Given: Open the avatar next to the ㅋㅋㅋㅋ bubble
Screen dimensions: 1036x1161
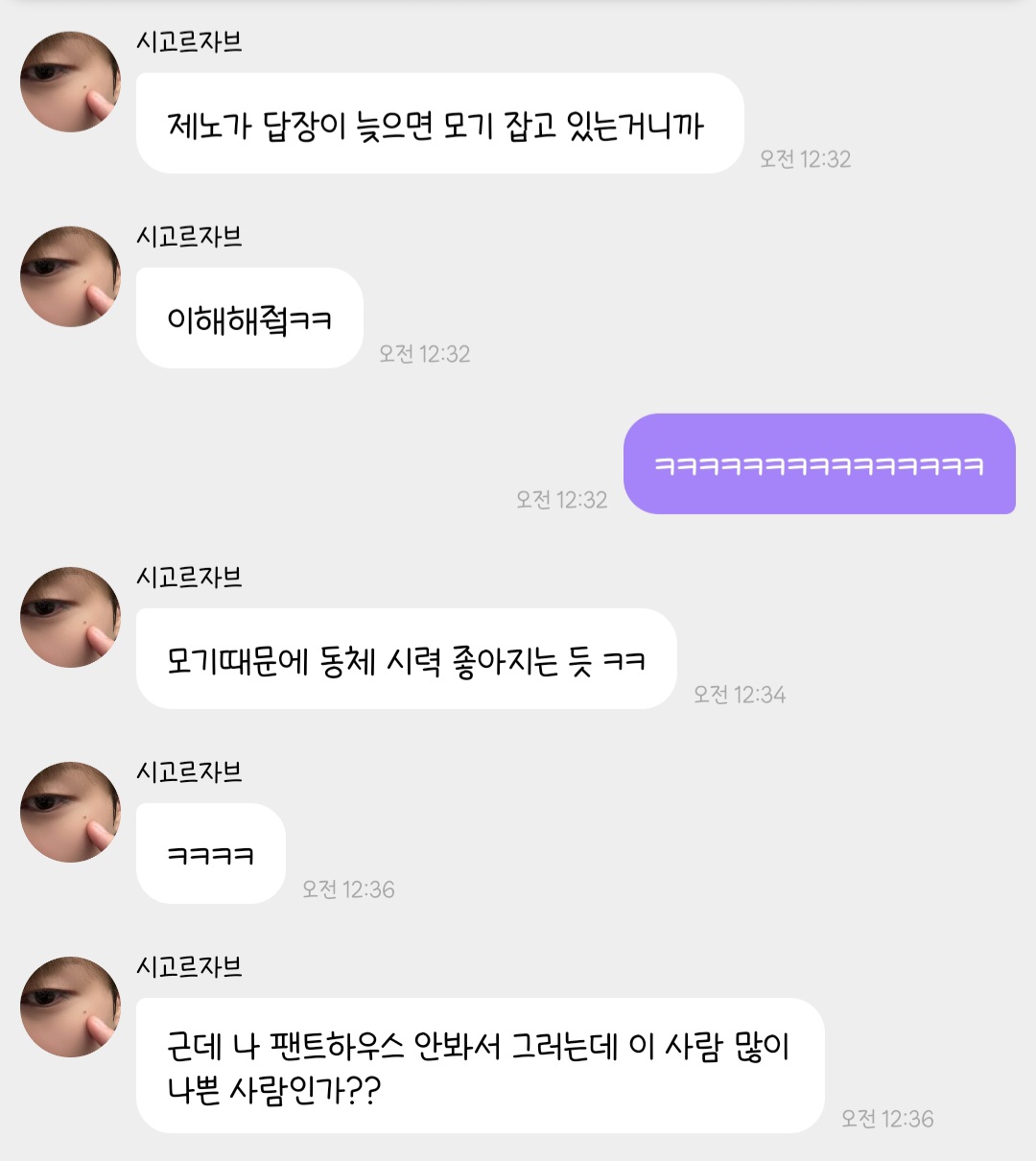Looking at the screenshot, I should 69,812.
